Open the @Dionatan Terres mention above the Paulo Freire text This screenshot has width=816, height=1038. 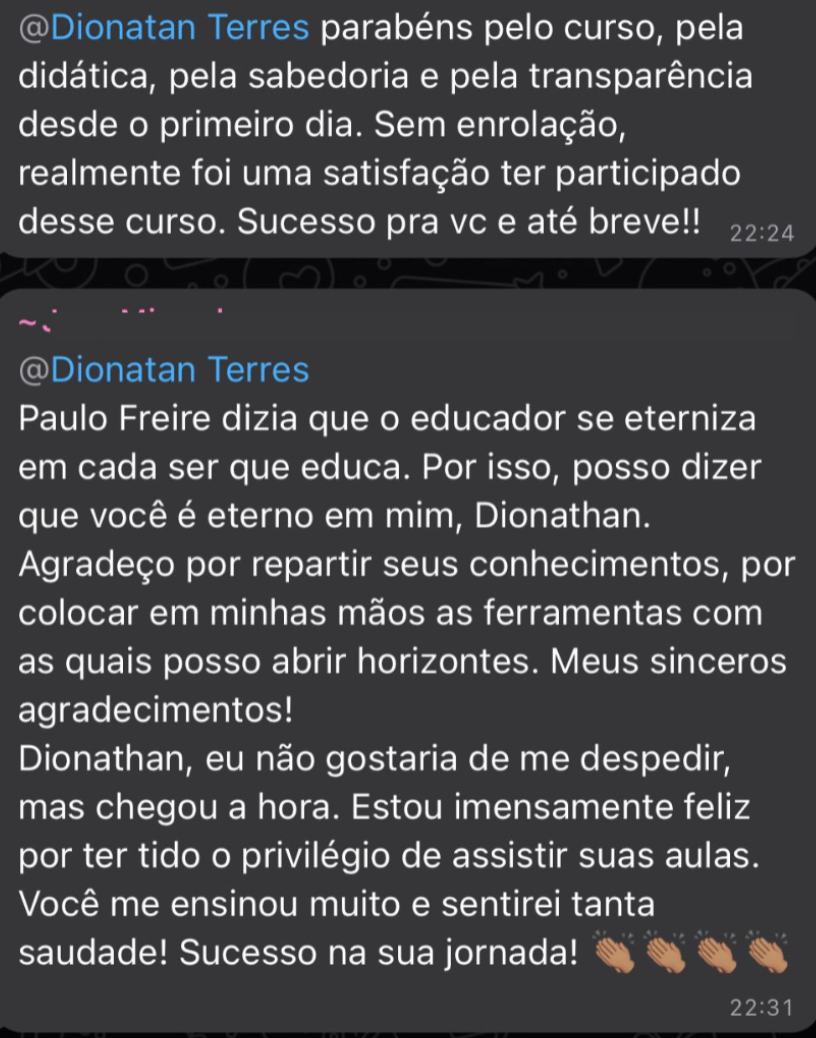pyautogui.click(x=165, y=370)
